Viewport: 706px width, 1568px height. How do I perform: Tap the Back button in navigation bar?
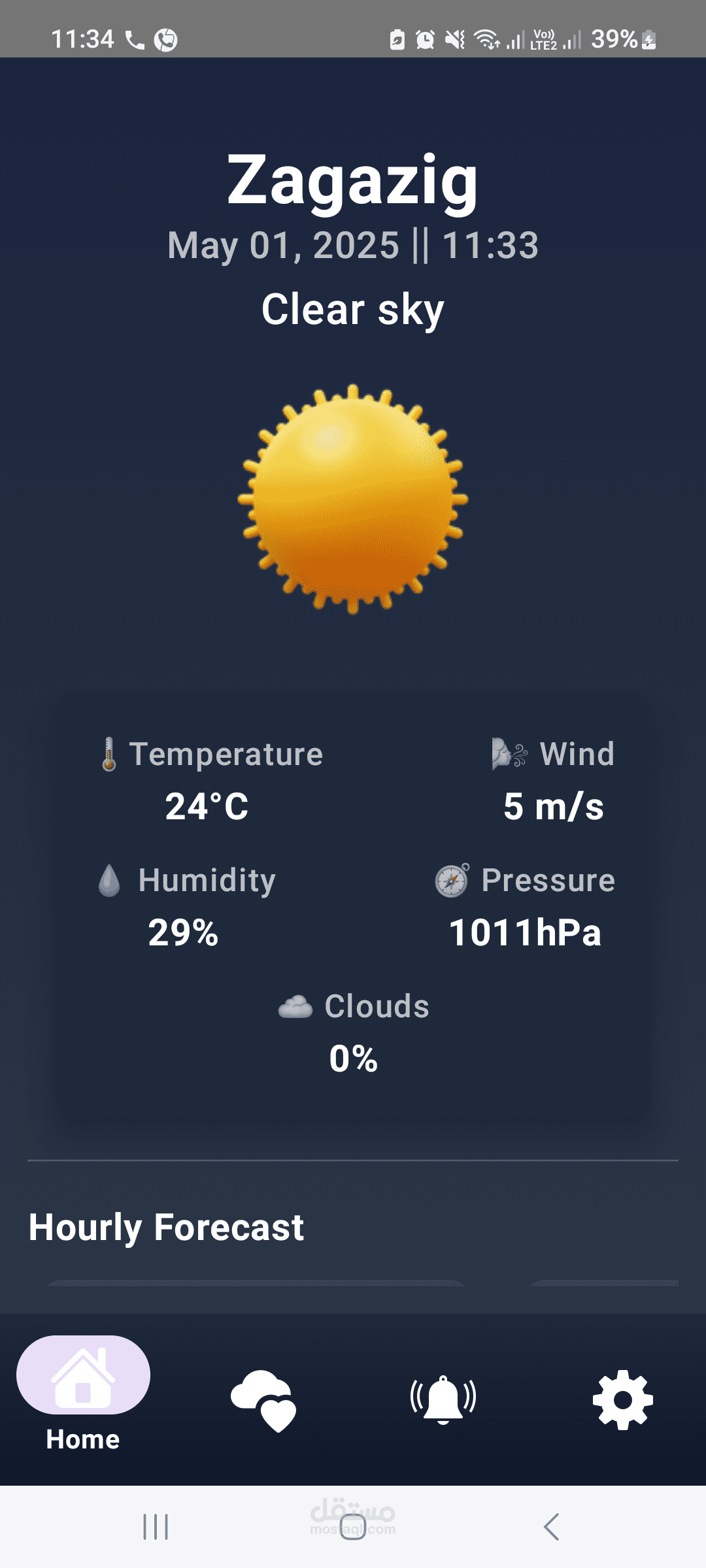pos(552,1528)
